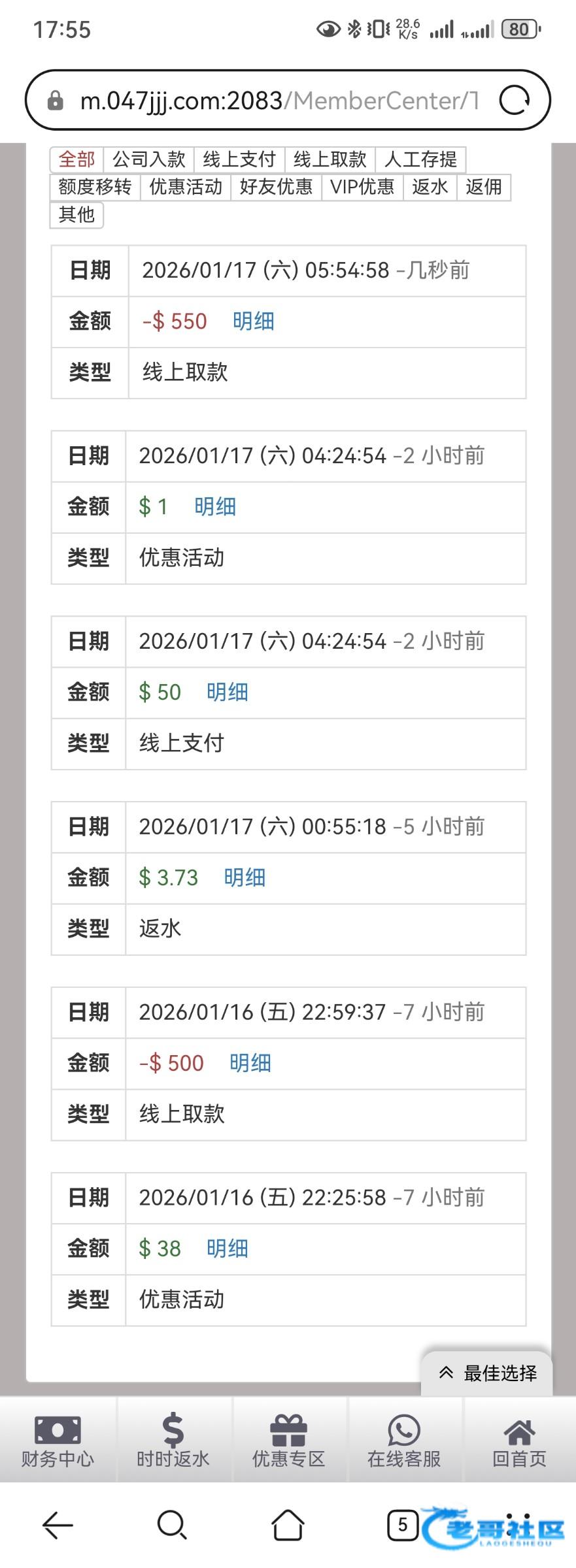This screenshot has width=576, height=1568.
Task: Open 时时返水 from the bottom bar
Action: (x=173, y=1440)
